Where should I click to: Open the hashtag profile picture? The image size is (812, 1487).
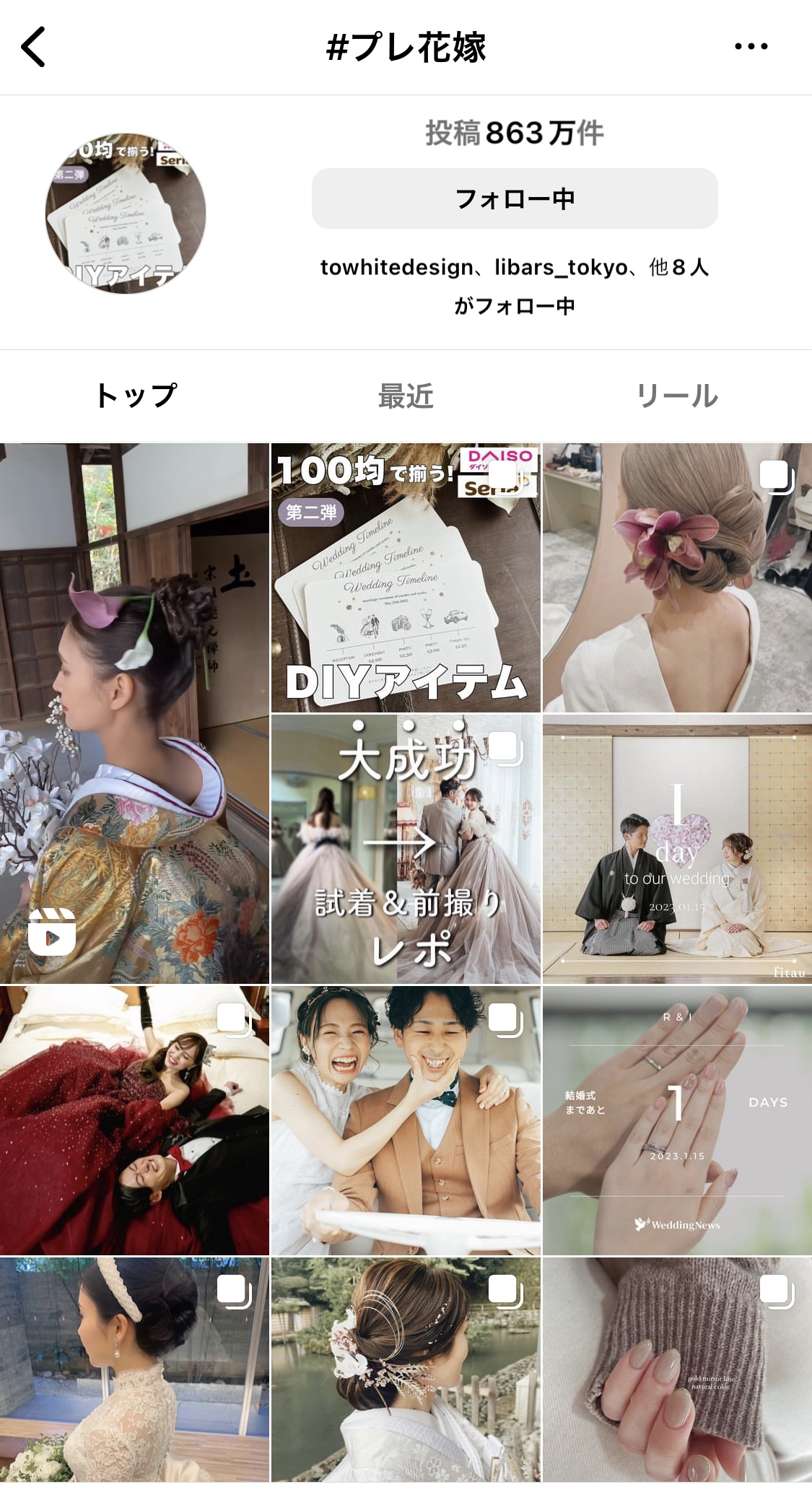point(126,213)
